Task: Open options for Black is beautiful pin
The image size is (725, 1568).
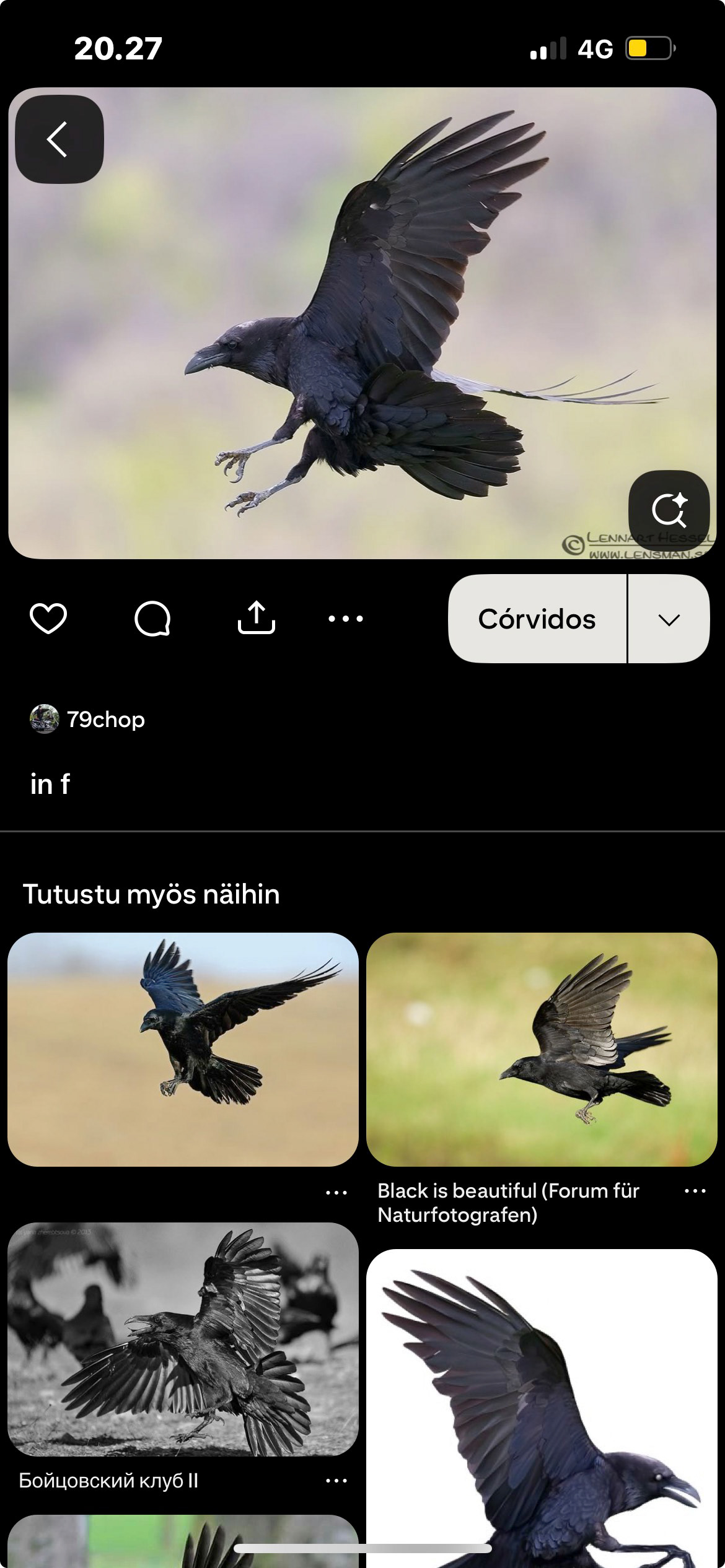Action: [x=695, y=1190]
